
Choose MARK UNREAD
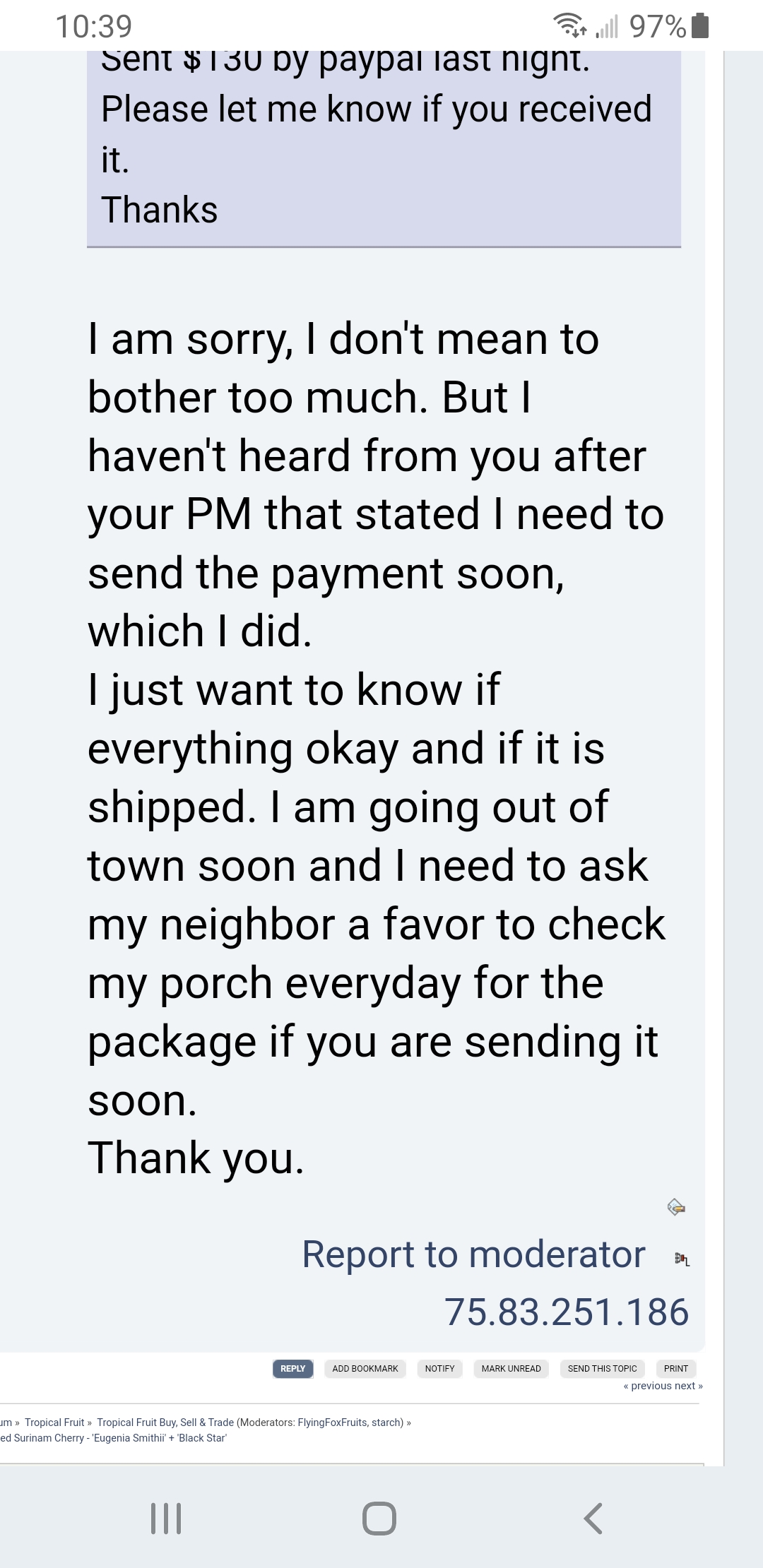511,1368
